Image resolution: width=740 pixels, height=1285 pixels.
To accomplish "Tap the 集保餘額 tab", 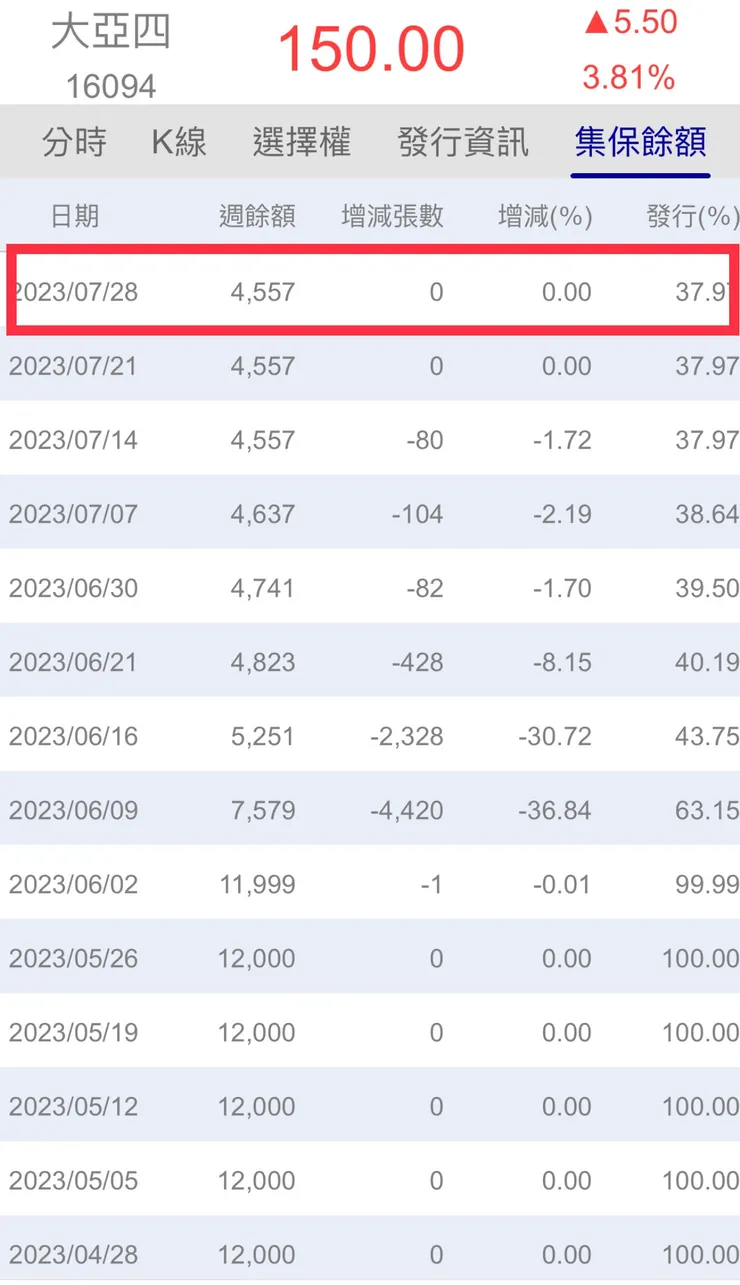I will [640, 142].
